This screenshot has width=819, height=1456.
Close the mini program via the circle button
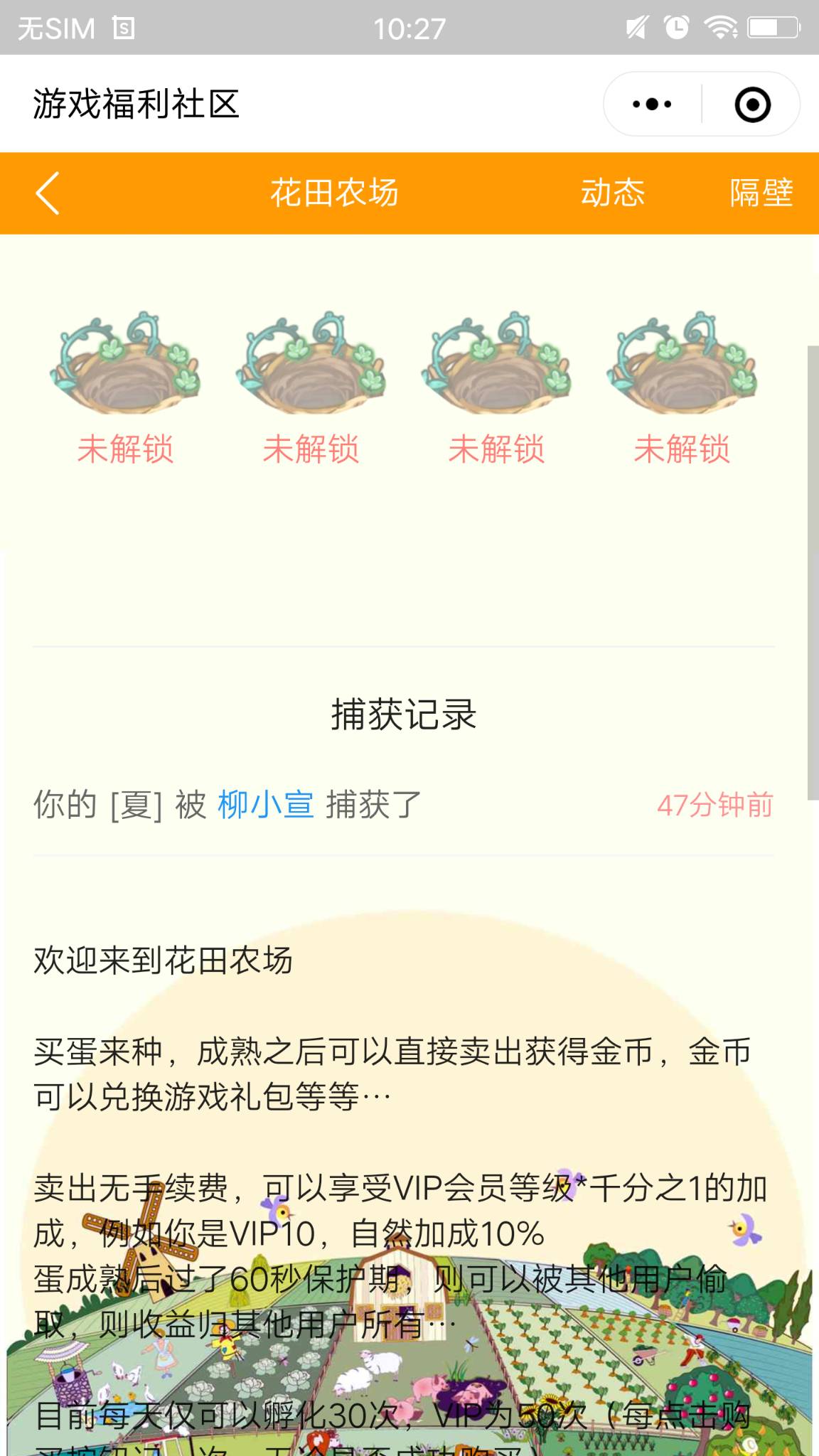752,105
